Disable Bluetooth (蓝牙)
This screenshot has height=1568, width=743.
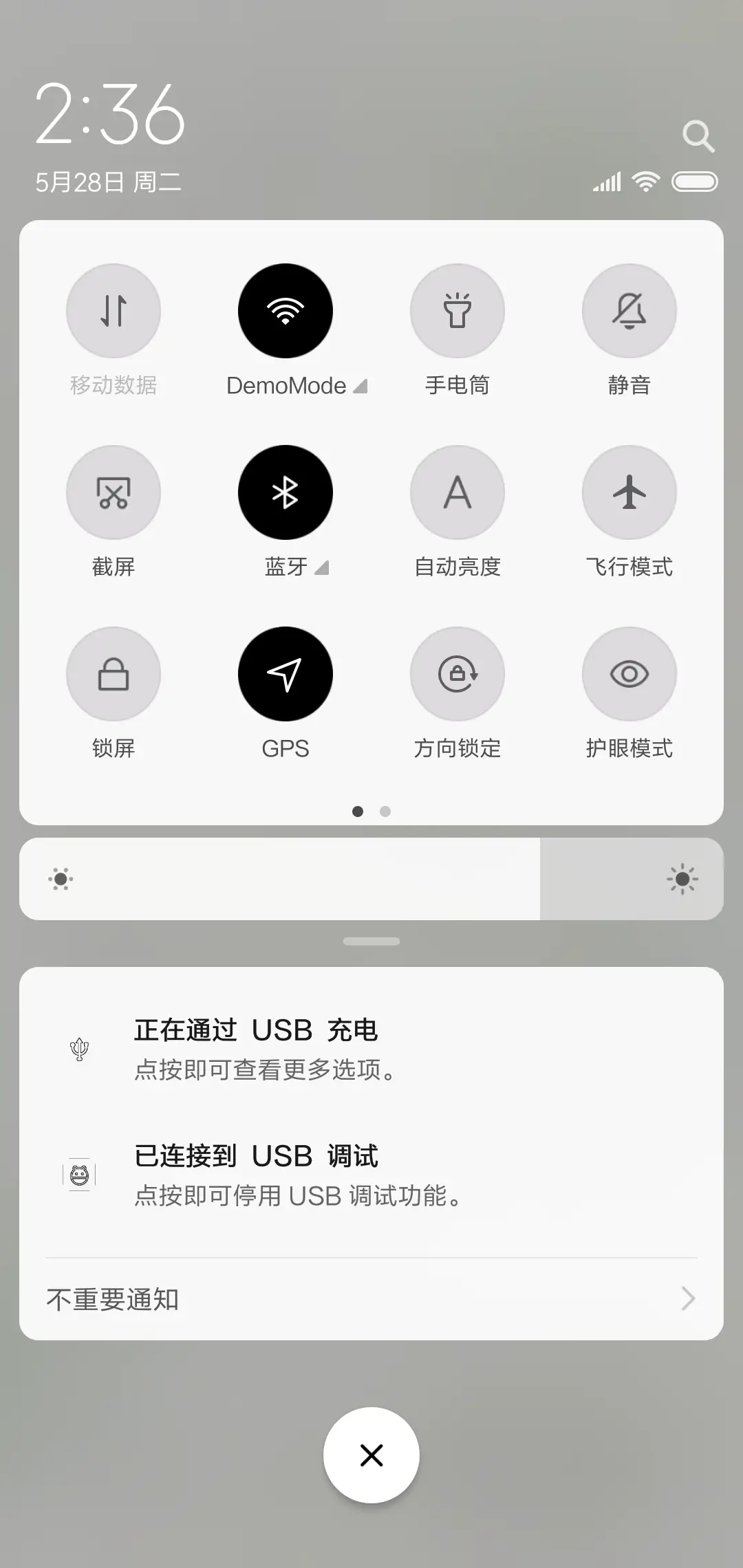pyautogui.click(x=286, y=492)
